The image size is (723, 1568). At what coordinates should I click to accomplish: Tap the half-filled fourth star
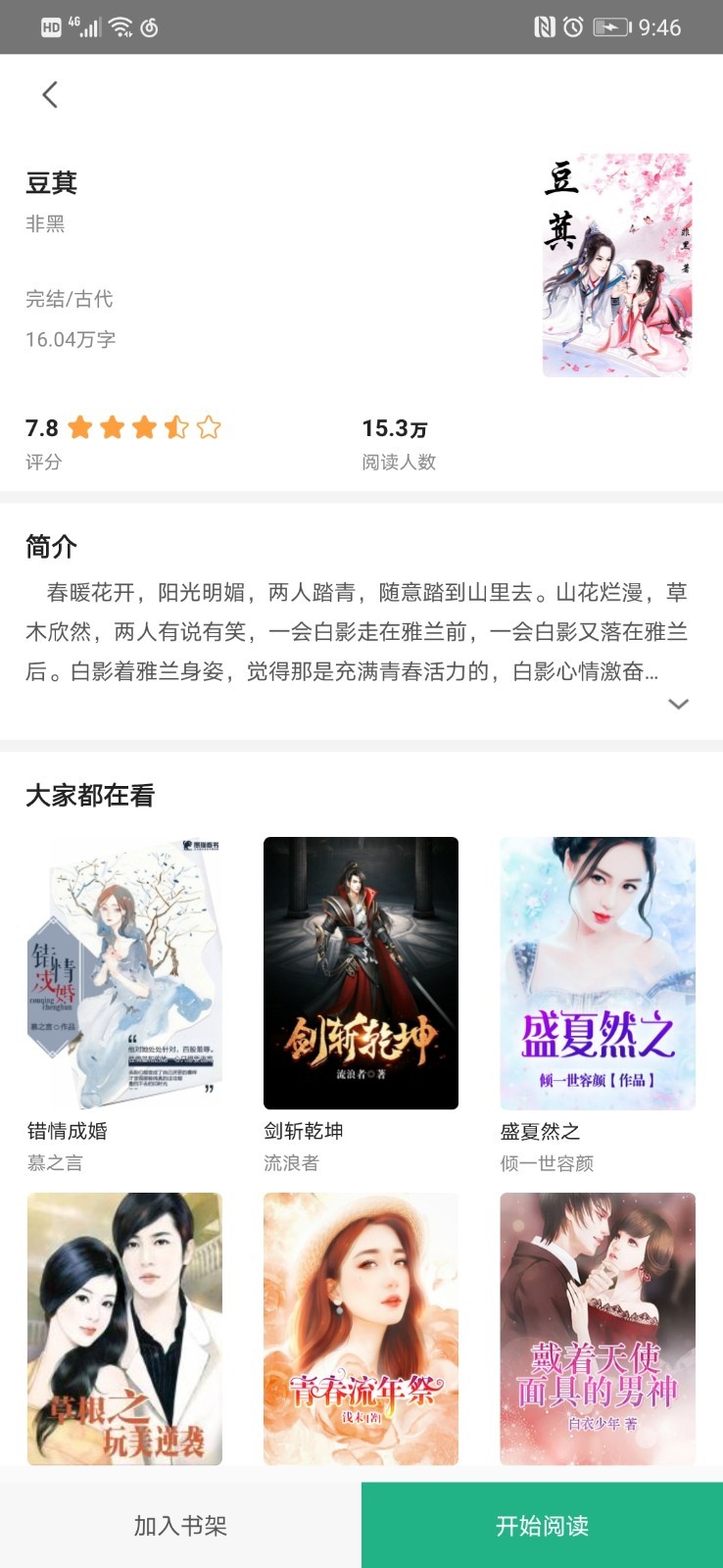point(176,428)
